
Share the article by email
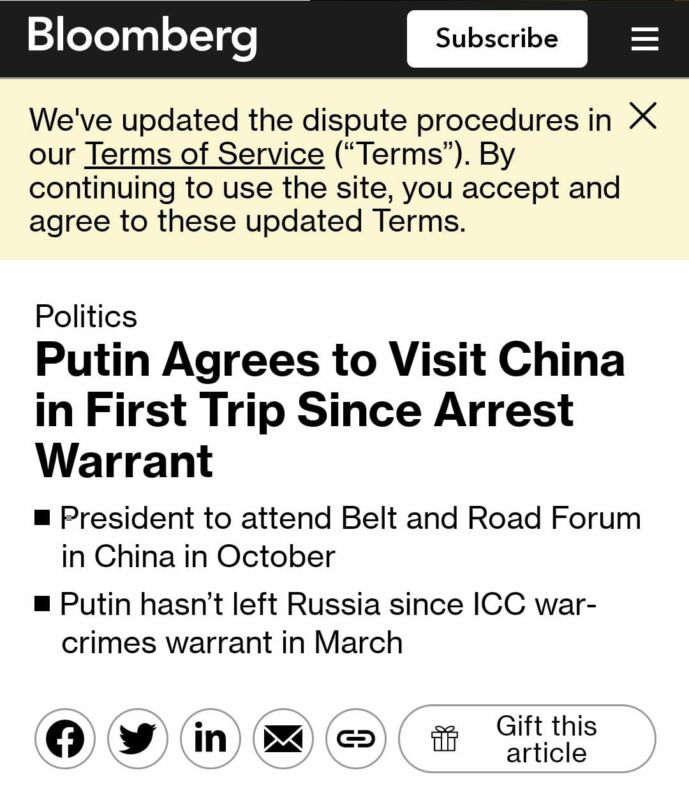point(283,739)
